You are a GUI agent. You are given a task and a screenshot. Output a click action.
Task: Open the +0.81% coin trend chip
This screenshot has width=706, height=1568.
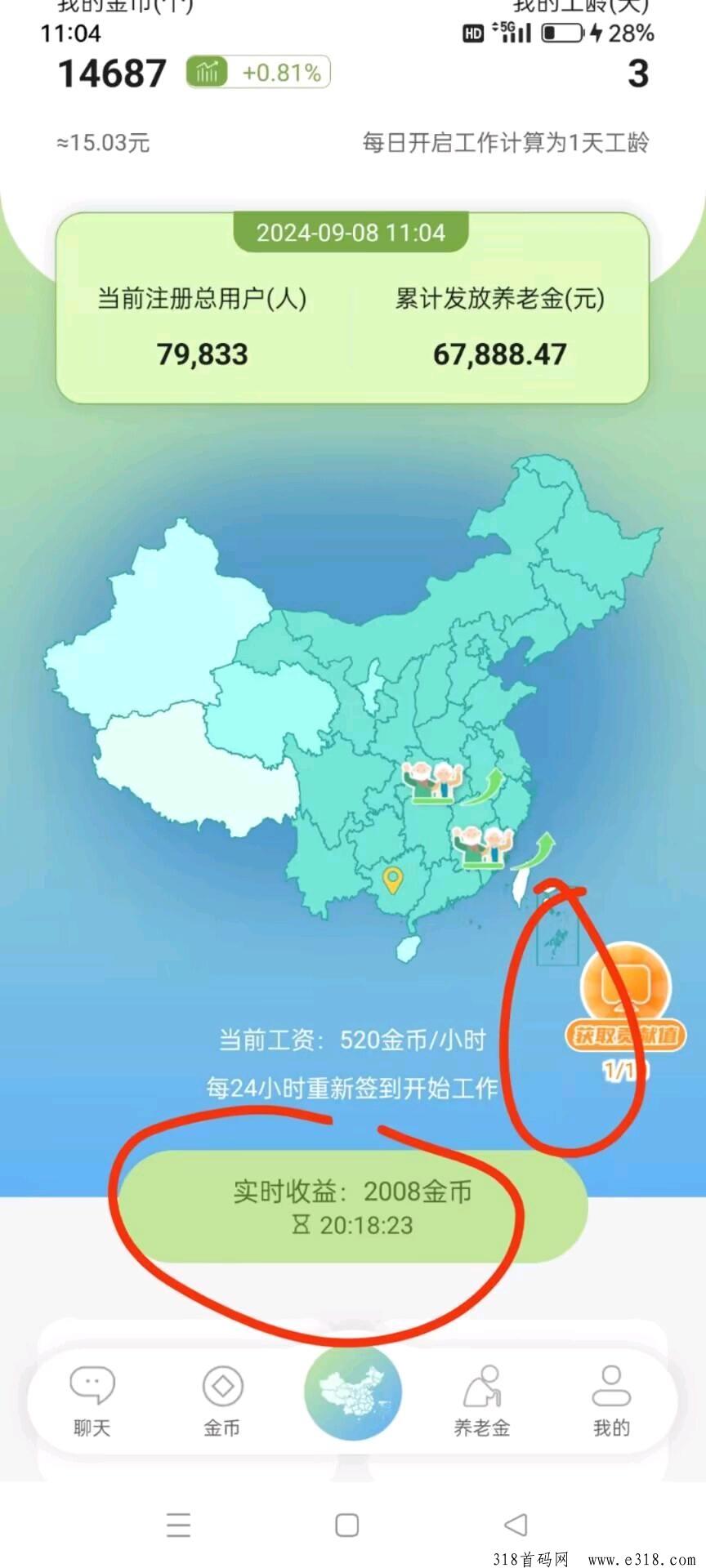(x=258, y=73)
